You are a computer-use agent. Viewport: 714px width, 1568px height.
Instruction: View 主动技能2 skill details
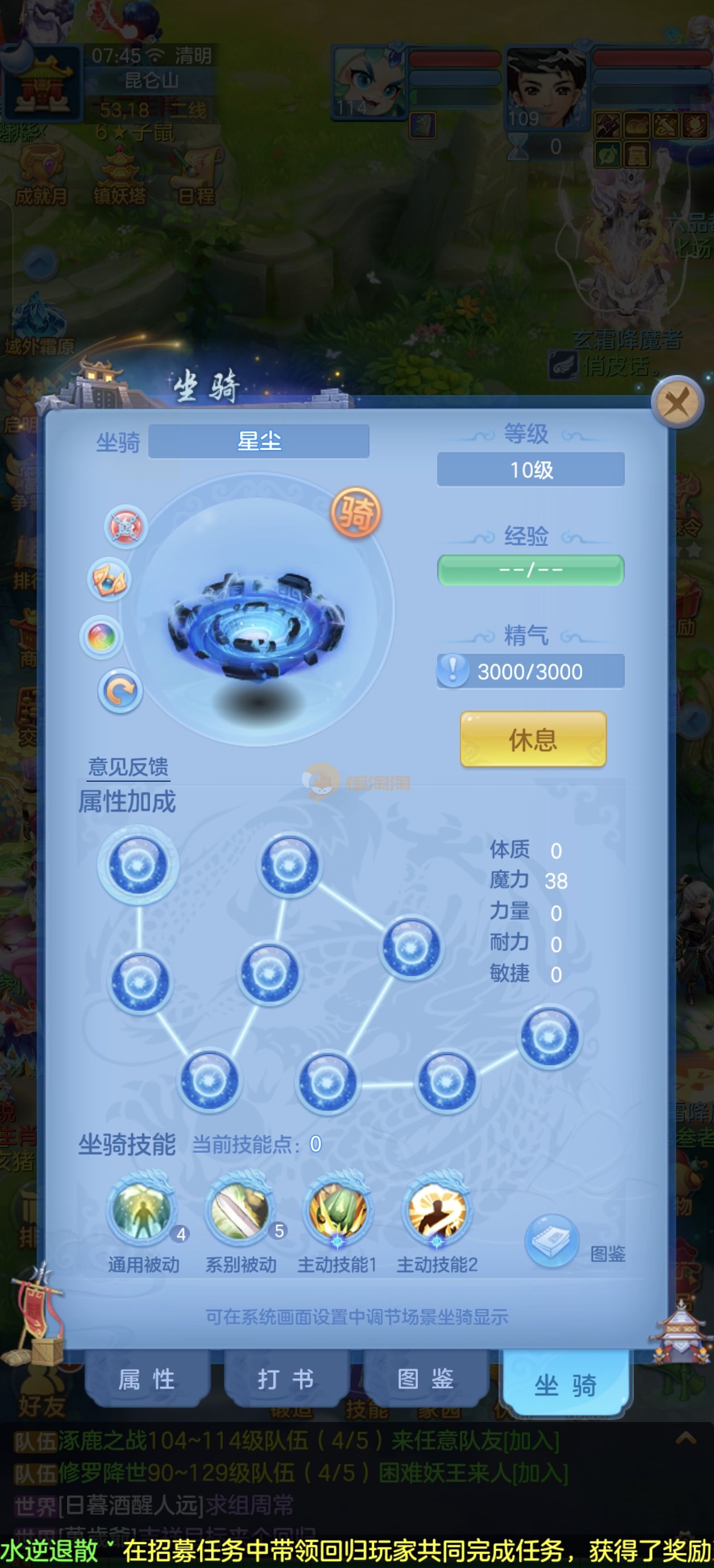[x=436, y=1212]
